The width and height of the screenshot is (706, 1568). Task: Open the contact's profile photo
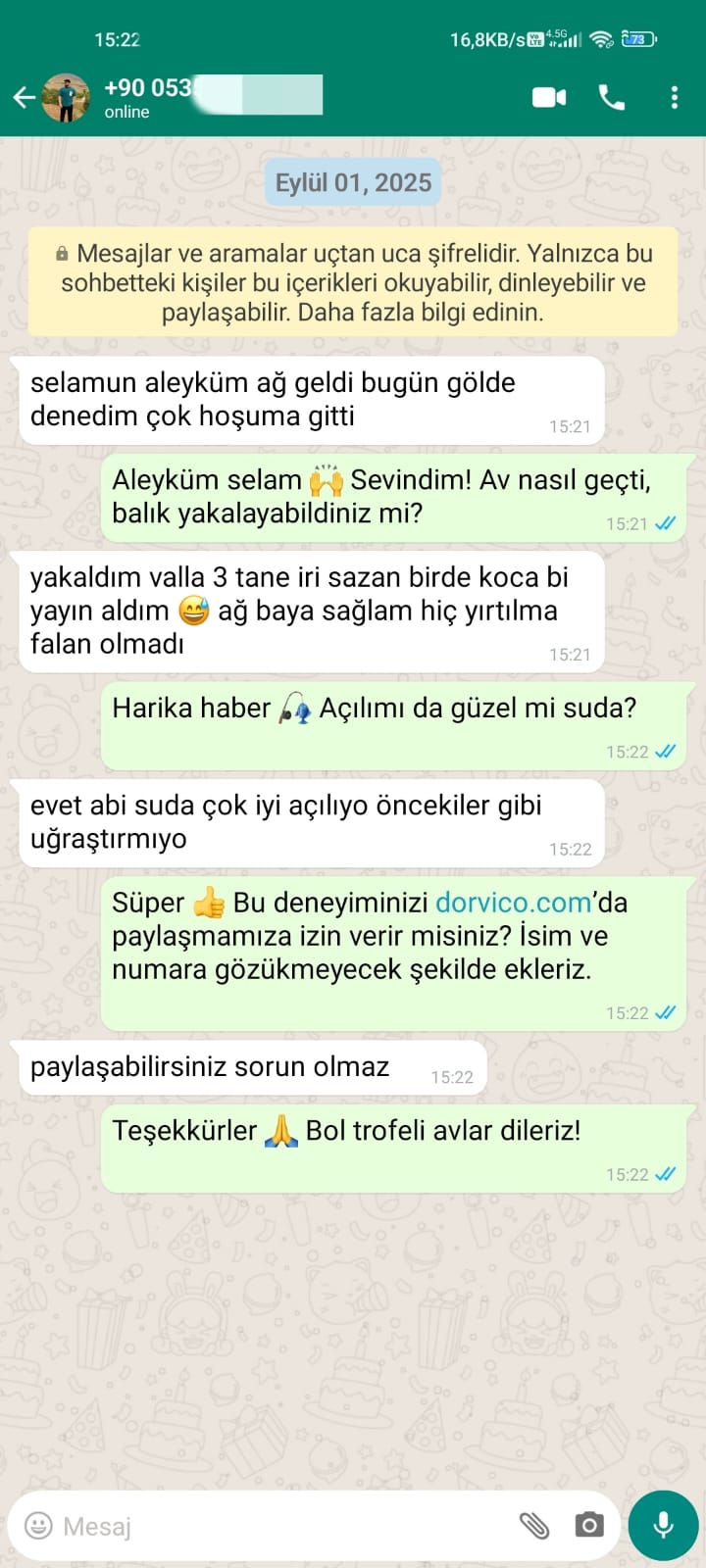pos(67,97)
